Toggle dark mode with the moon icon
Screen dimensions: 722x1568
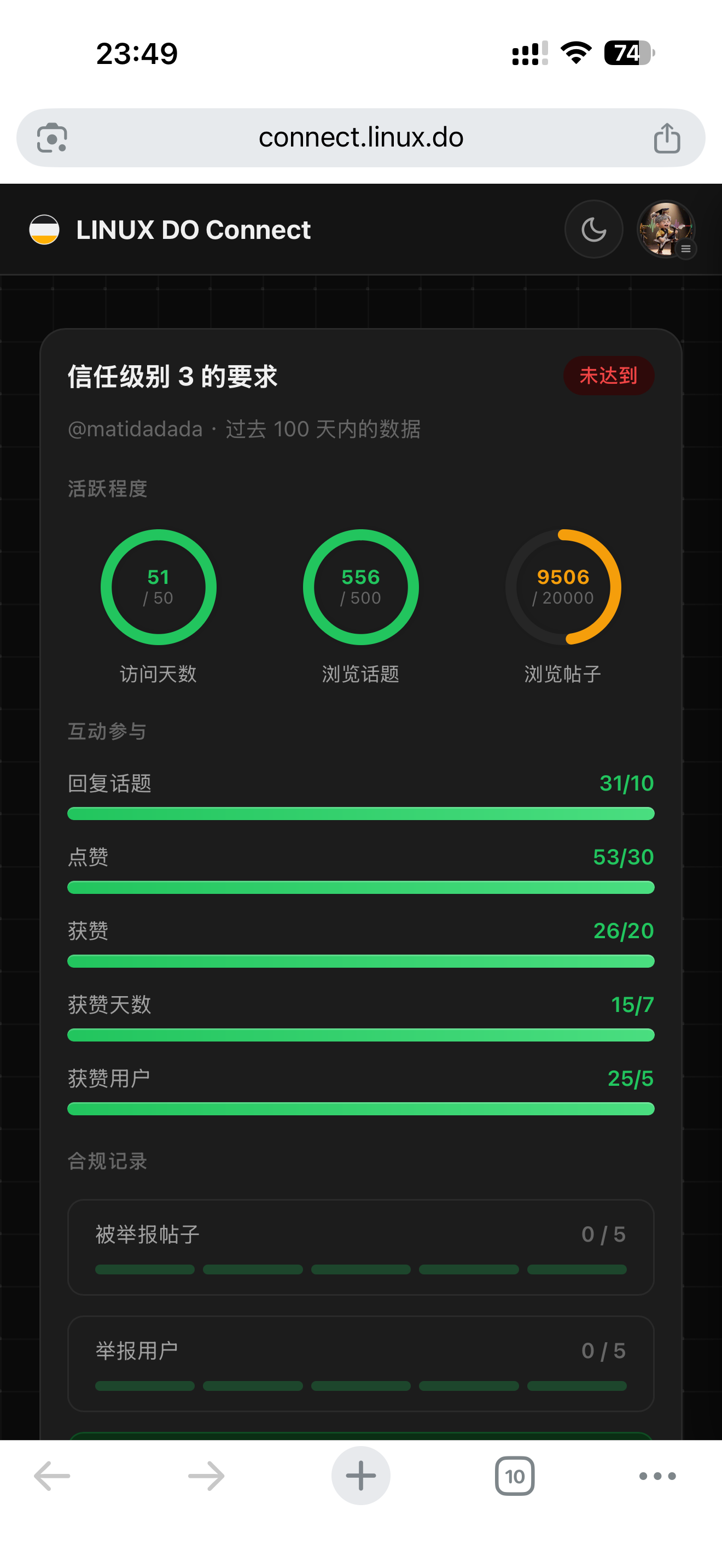click(593, 230)
